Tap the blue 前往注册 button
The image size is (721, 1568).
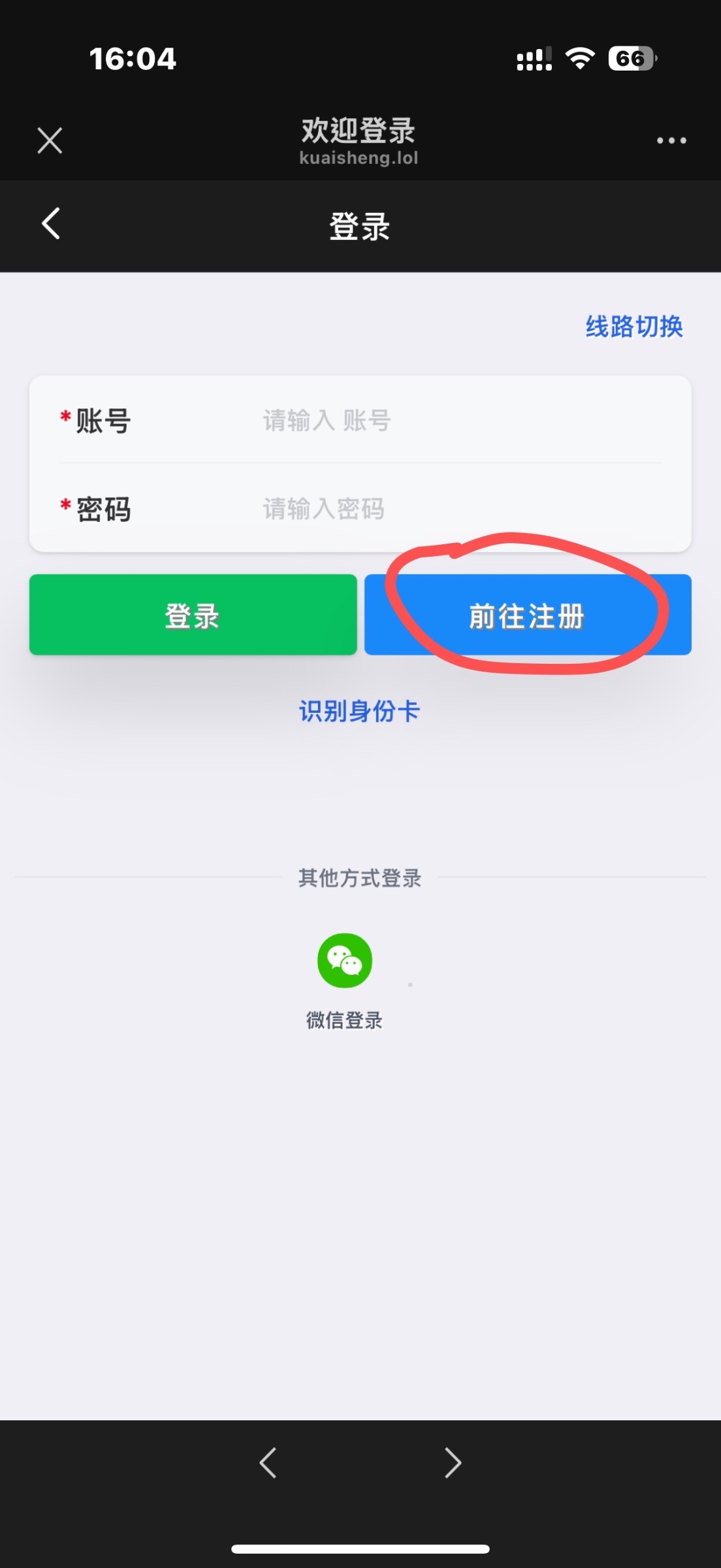pyautogui.click(x=528, y=615)
